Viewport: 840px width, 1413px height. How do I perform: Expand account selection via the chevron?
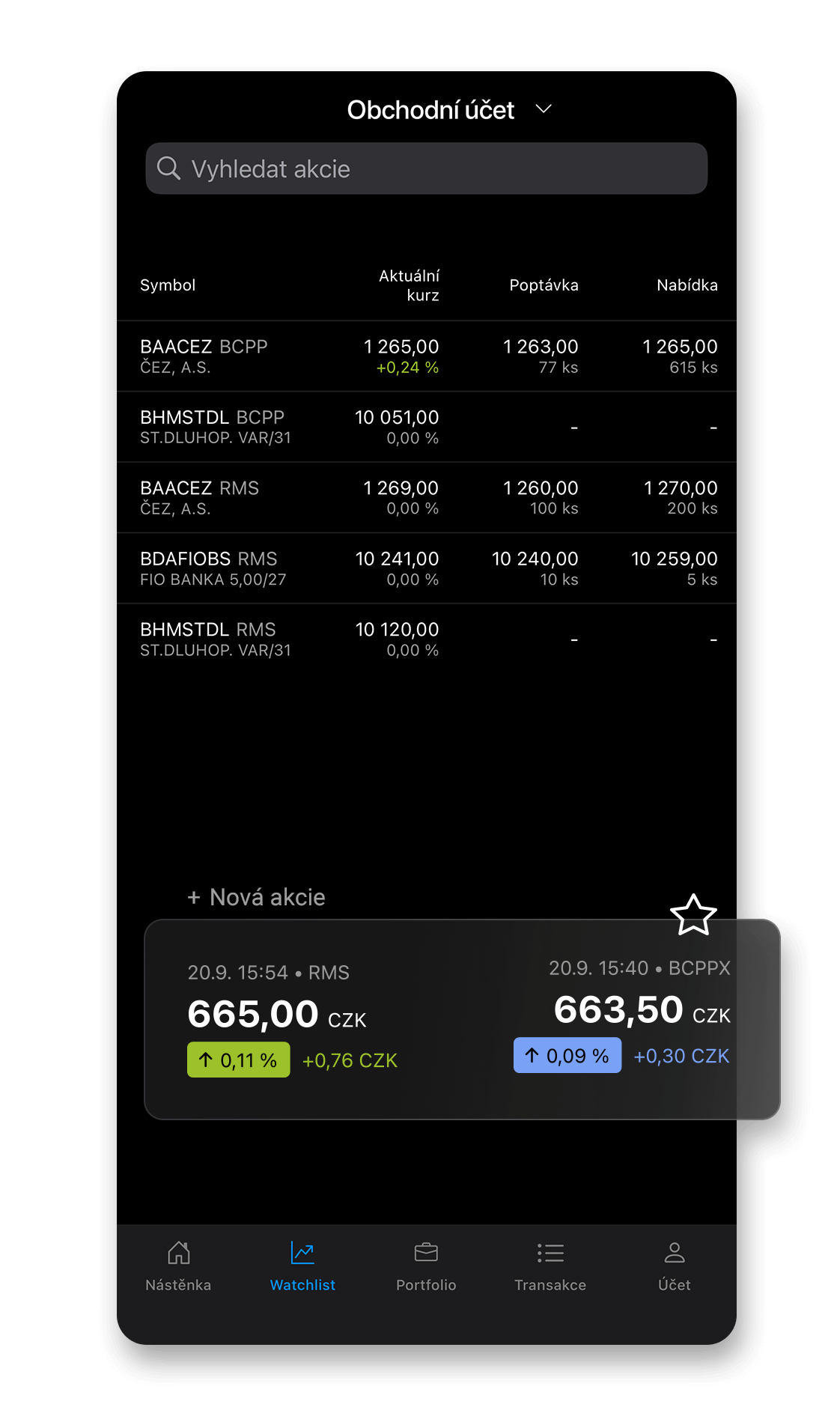coord(544,109)
